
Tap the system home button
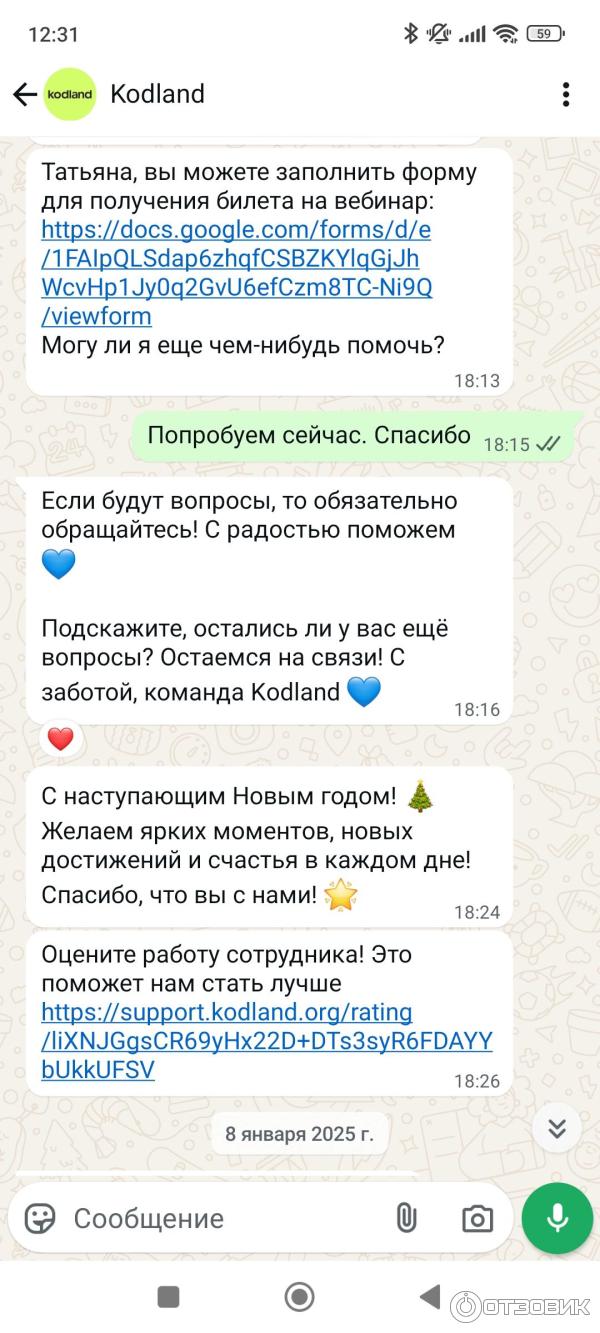[x=299, y=1297]
